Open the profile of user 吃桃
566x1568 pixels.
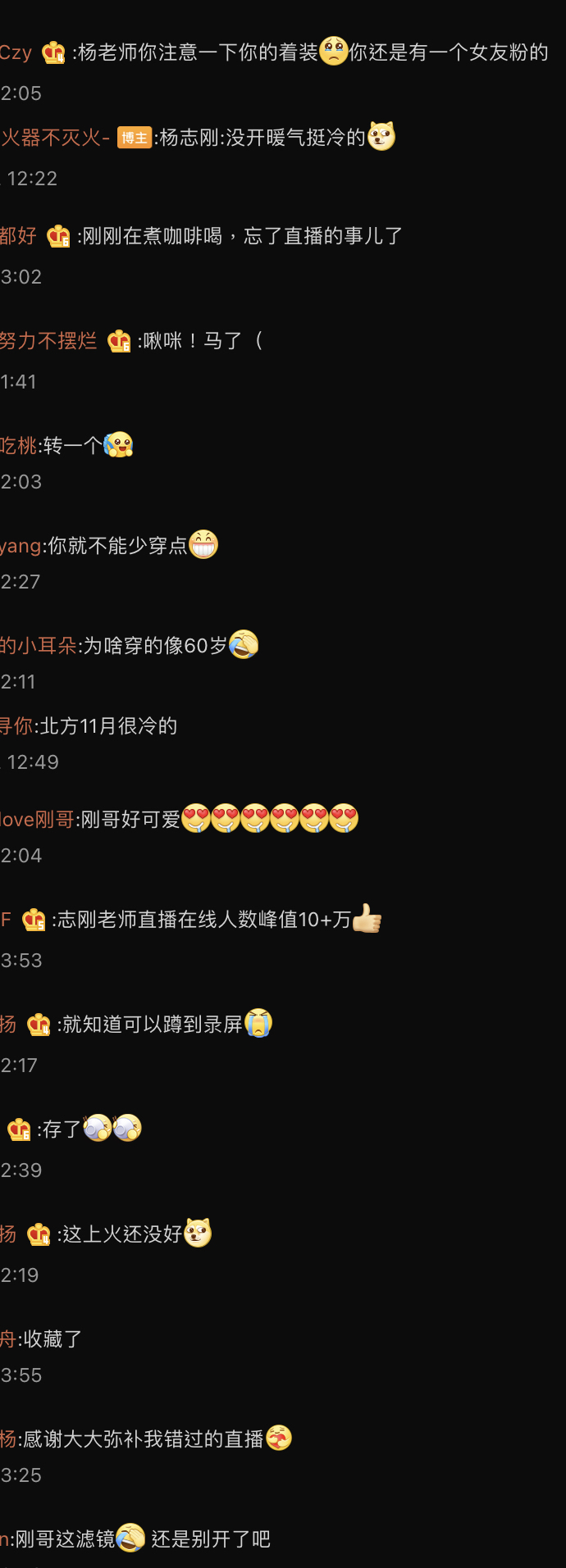click(x=18, y=446)
